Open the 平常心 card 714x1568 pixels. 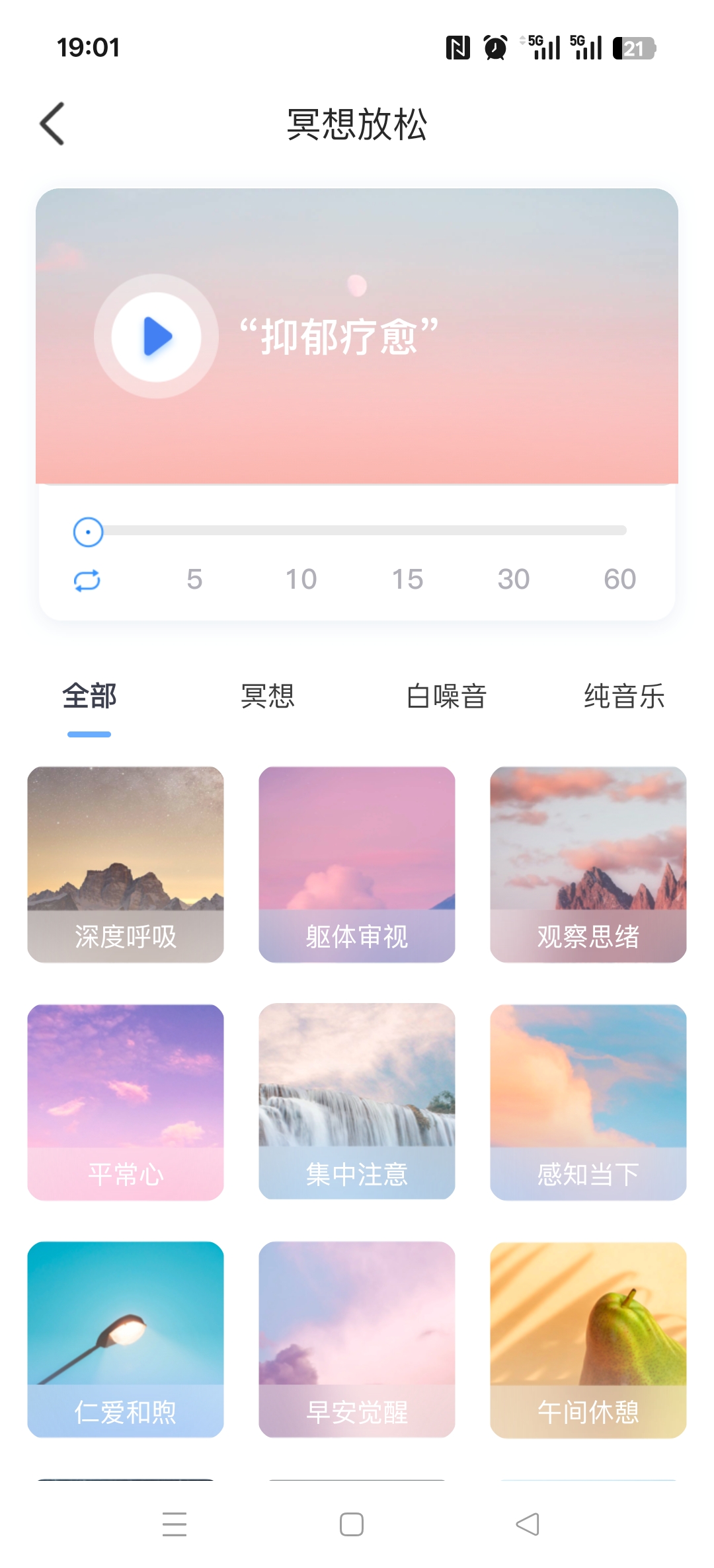click(126, 1102)
